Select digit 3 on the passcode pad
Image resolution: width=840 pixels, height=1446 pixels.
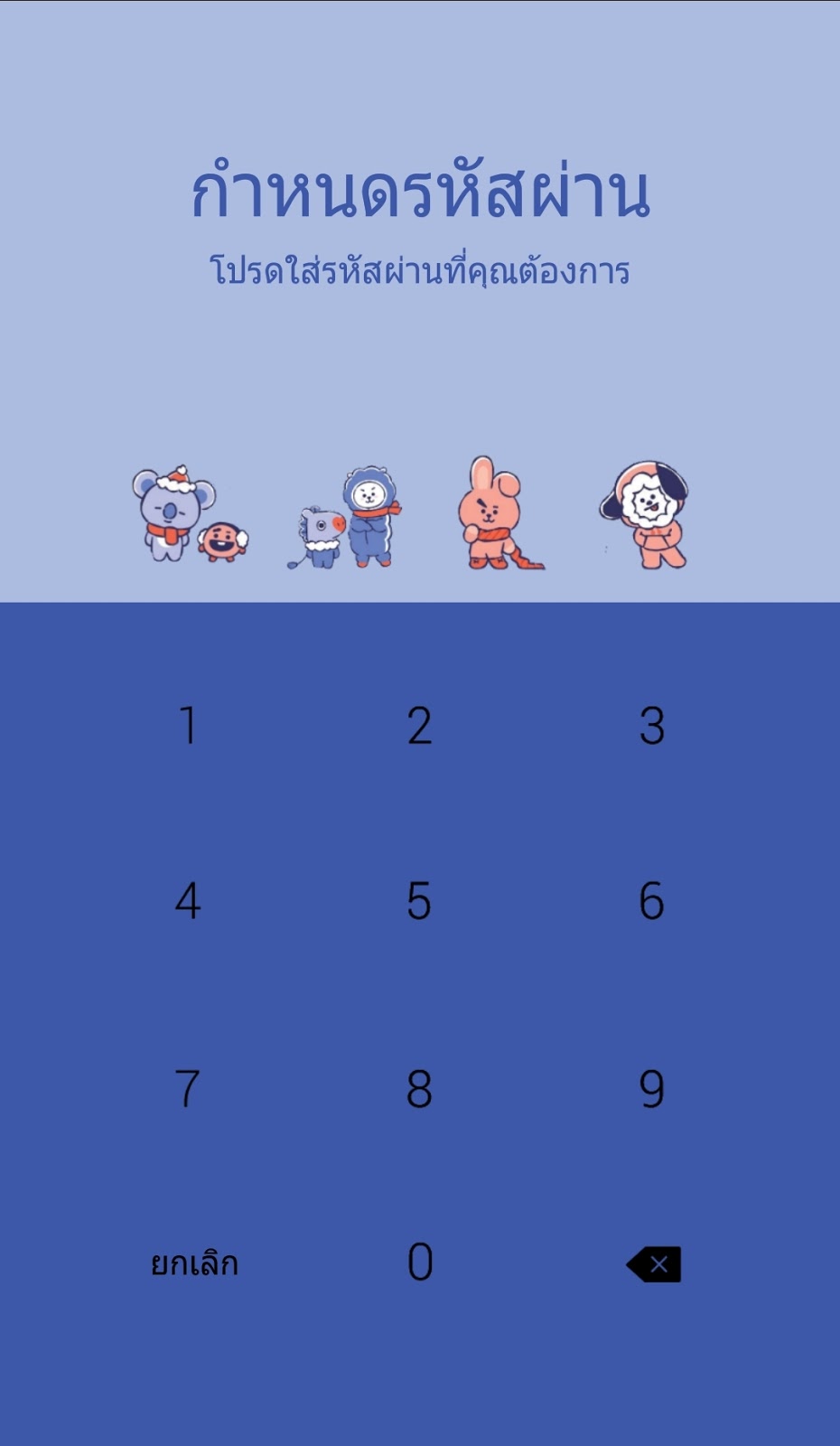click(x=651, y=725)
